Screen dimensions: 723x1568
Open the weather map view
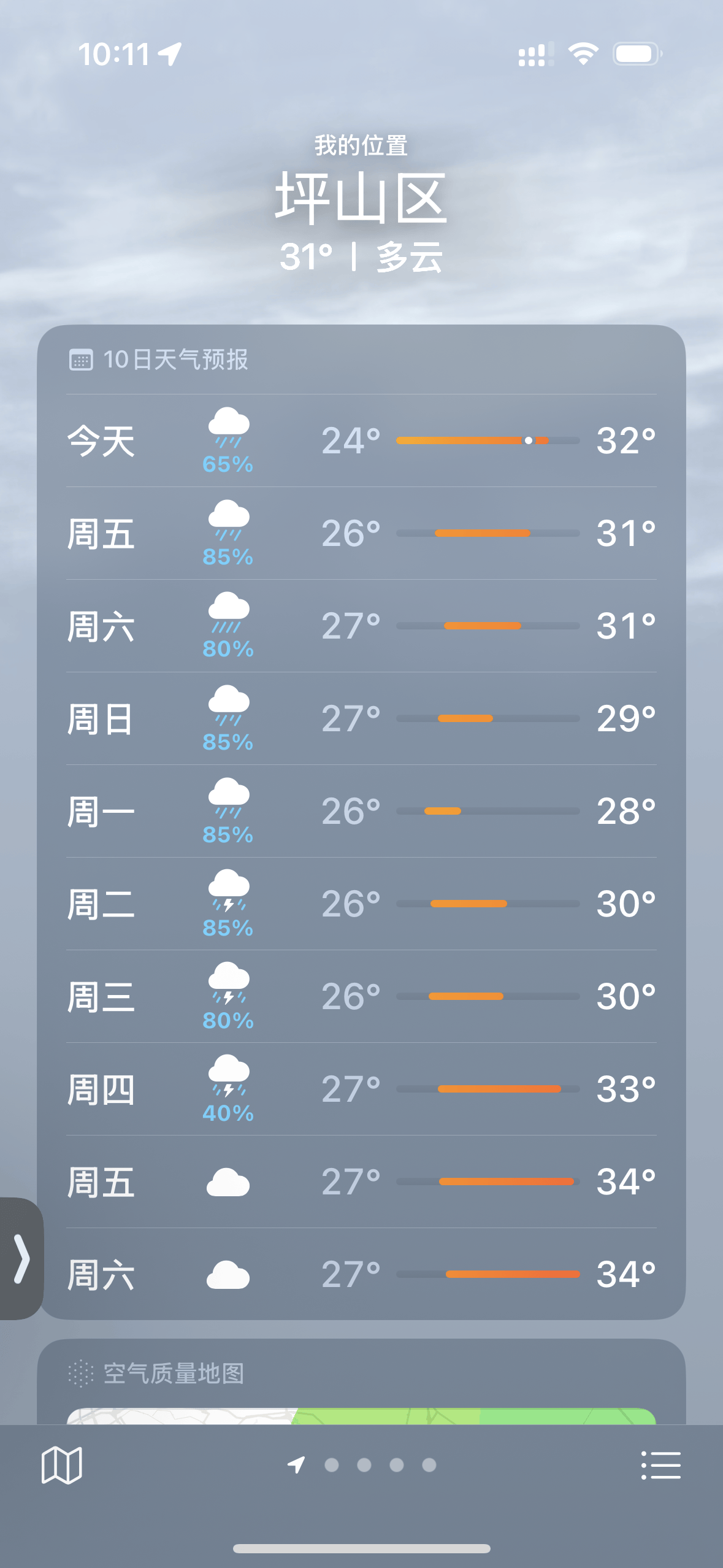(61, 1466)
